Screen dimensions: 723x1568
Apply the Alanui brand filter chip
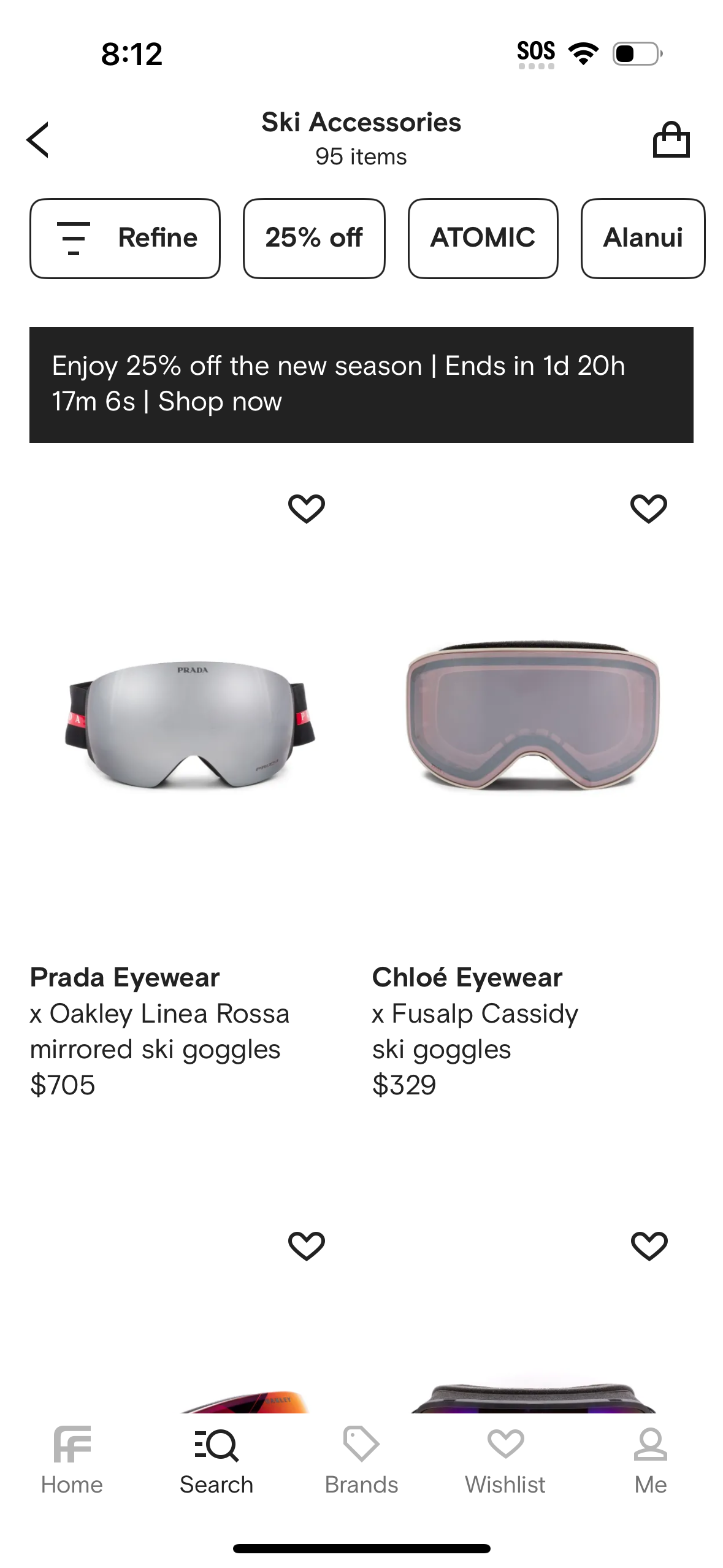point(643,238)
